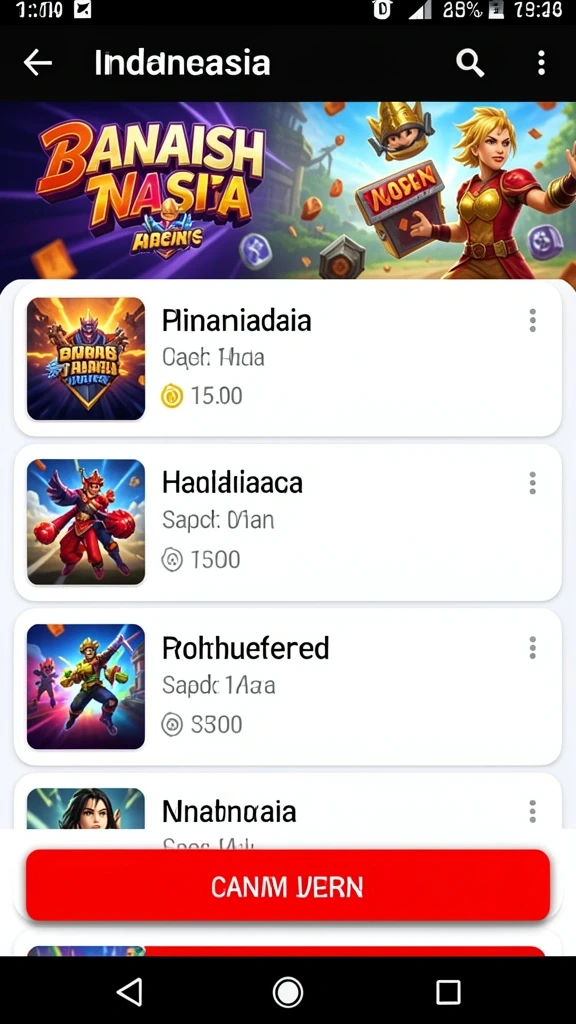This screenshot has width=576, height=1024.
Task: Tap the options dots beside Nnabnoaia
Action: coord(533,811)
